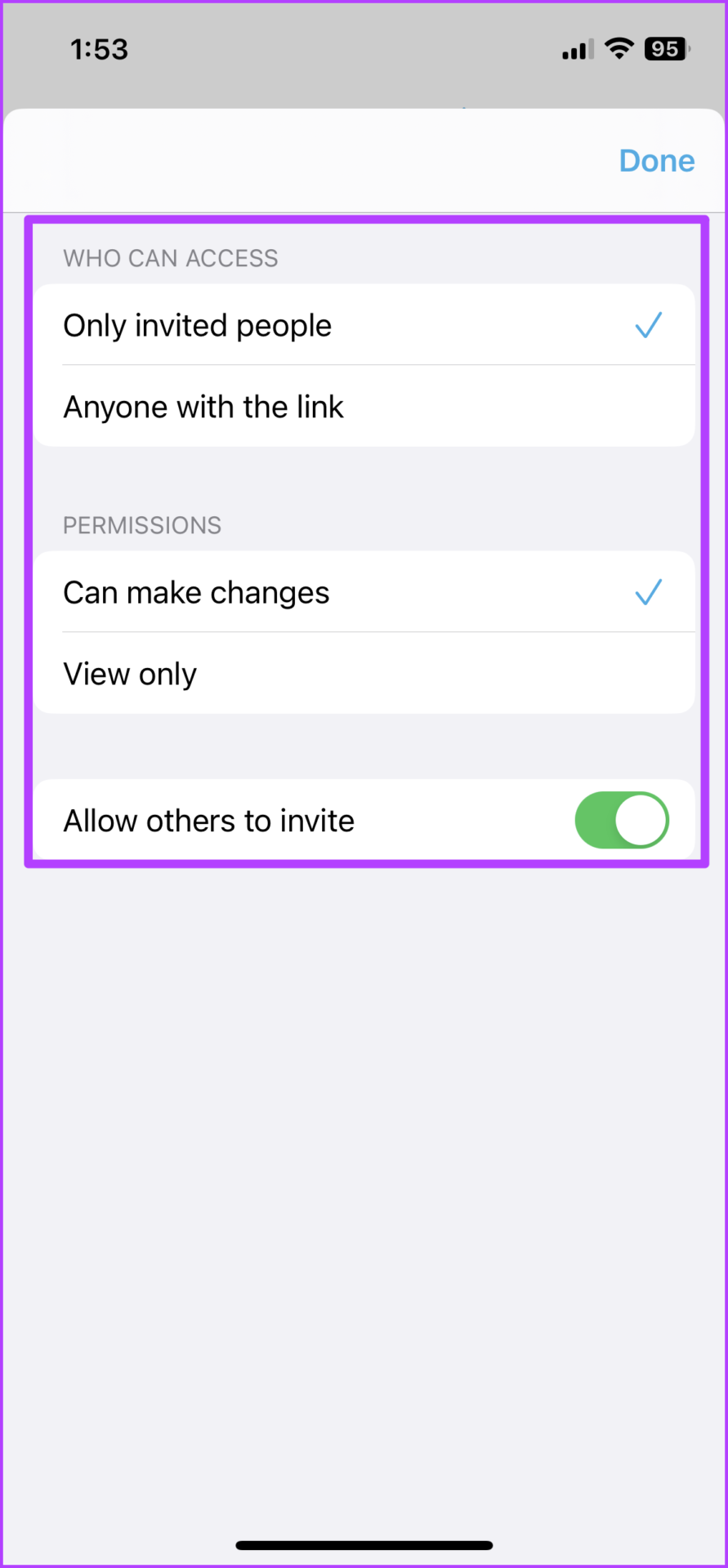
Task: Choose Anyone with the link
Action: pyautogui.click(x=364, y=406)
